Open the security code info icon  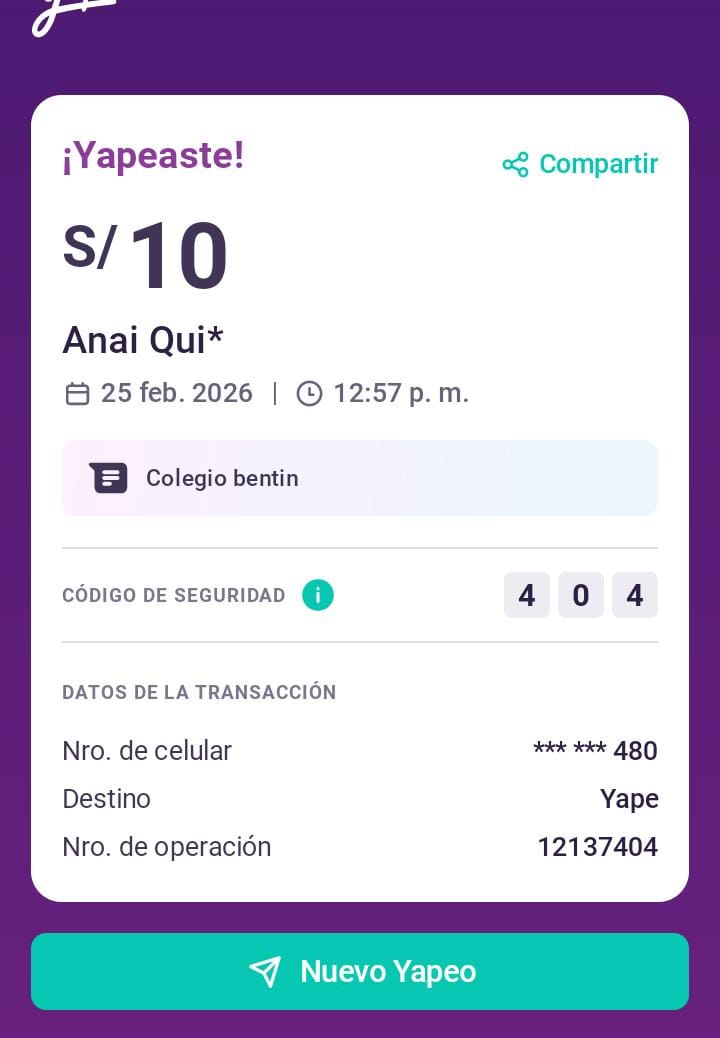(x=318, y=595)
